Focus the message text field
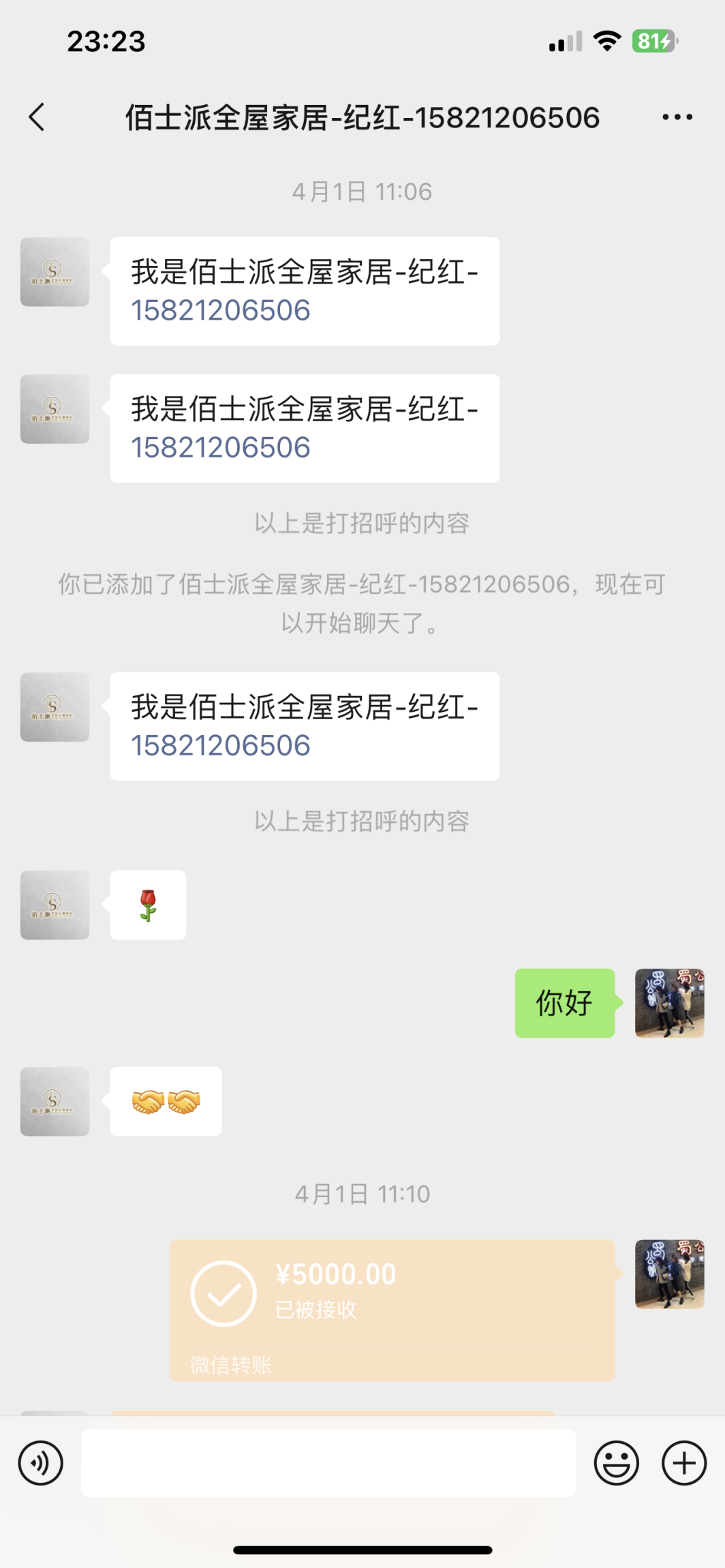This screenshot has height=1568, width=725. point(328,1462)
